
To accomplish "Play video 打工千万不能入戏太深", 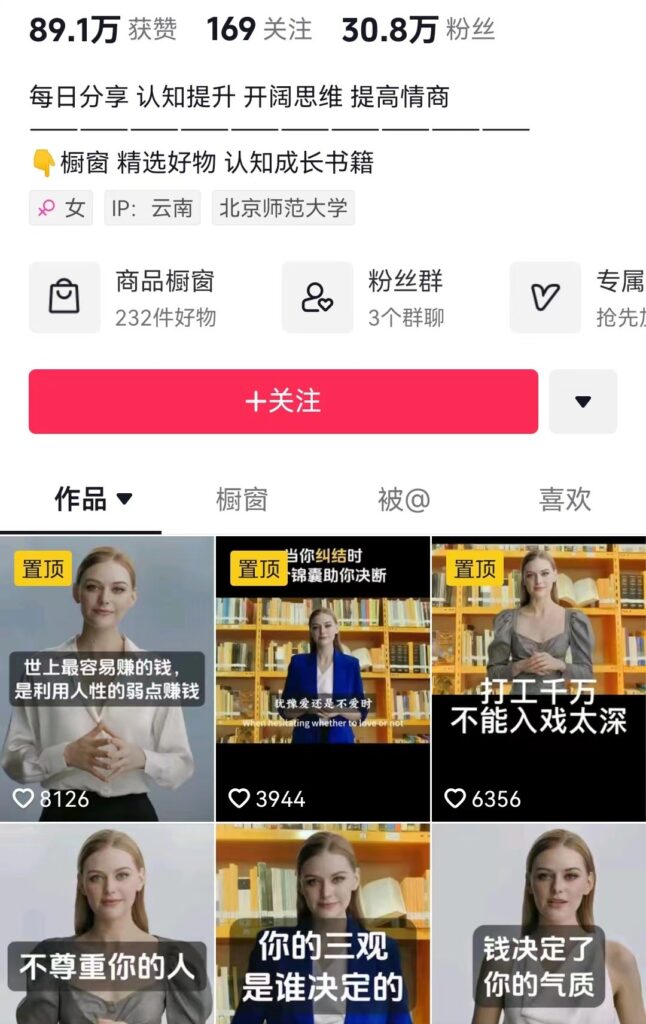I will [539, 679].
